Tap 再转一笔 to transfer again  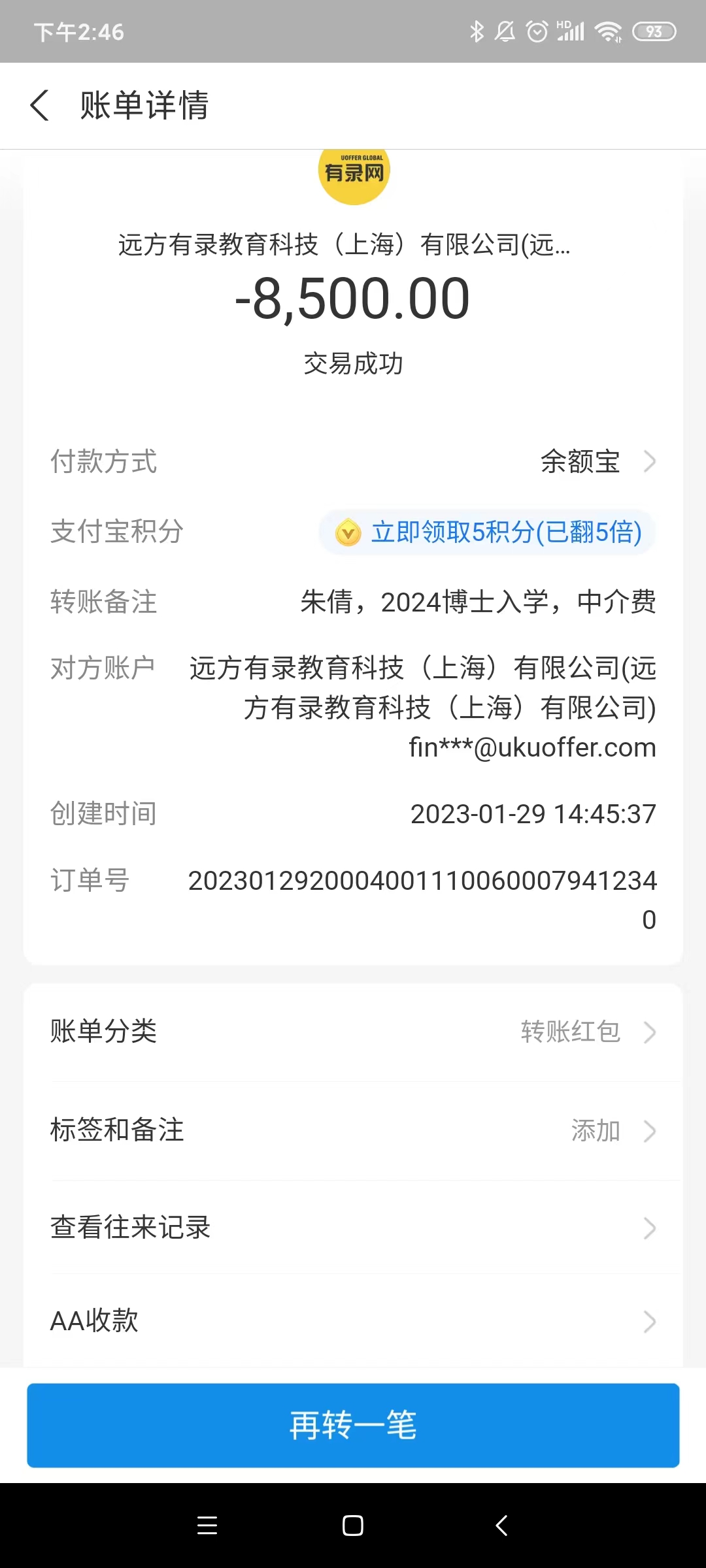tap(353, 1425)
